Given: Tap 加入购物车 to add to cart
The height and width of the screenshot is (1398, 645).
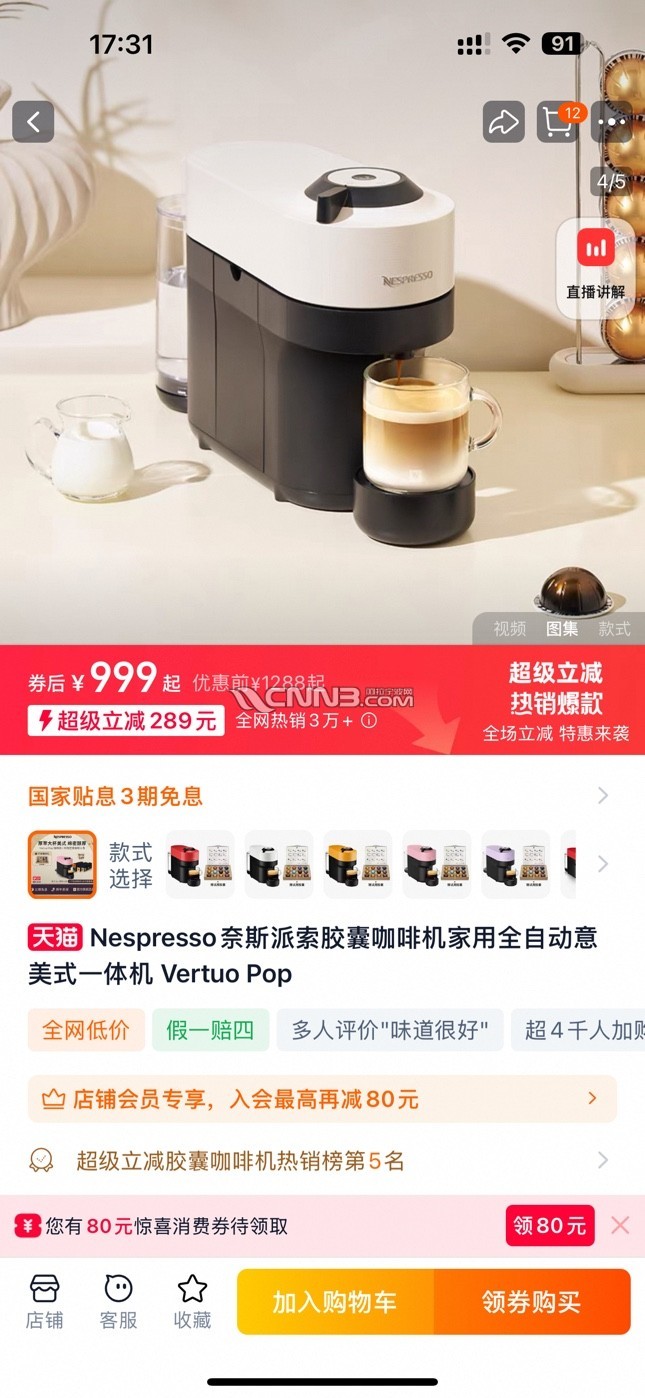Looking at the screenshot, I should [x=335, y=1302].
